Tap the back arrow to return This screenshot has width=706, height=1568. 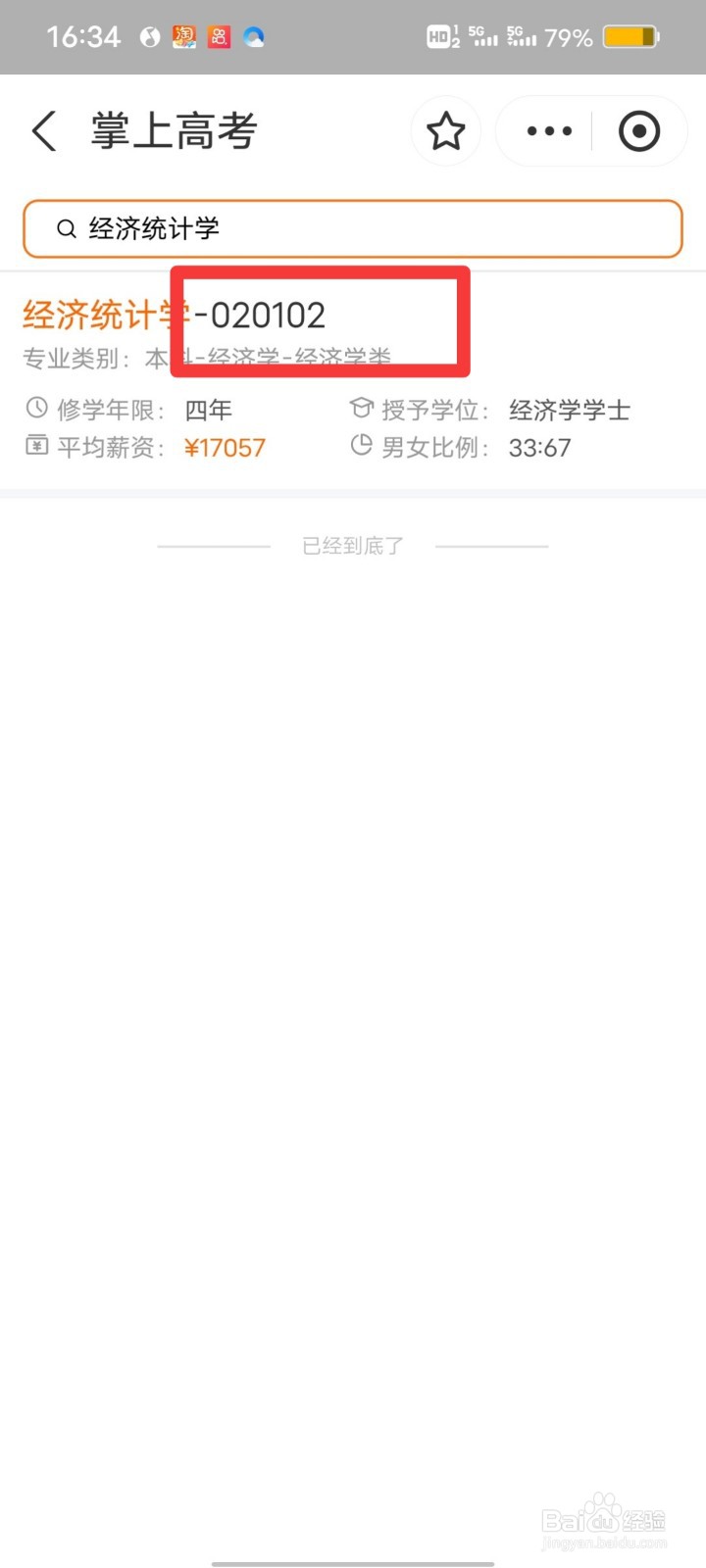pos(43,130)
